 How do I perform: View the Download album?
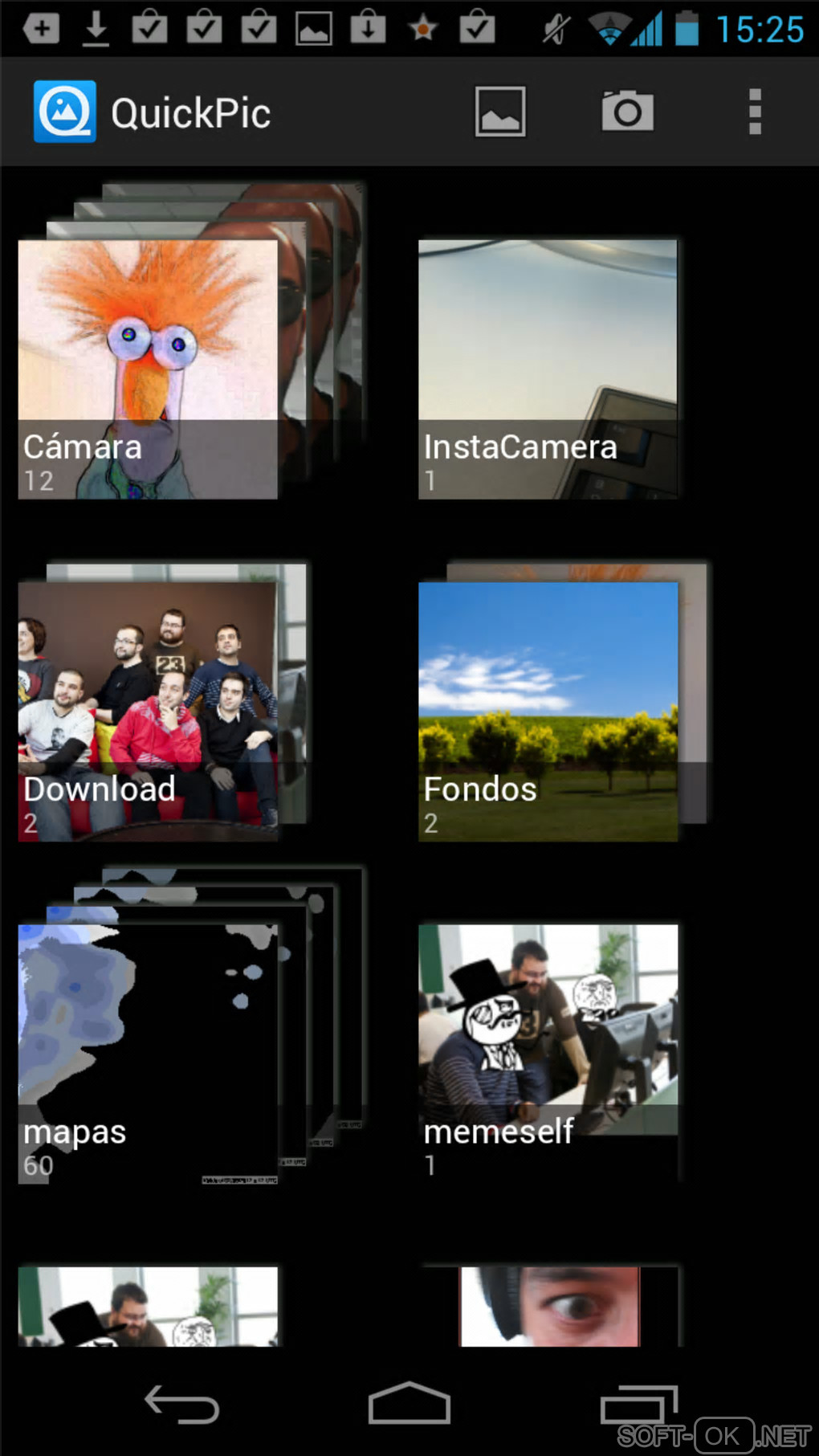[x=148, y=712]
